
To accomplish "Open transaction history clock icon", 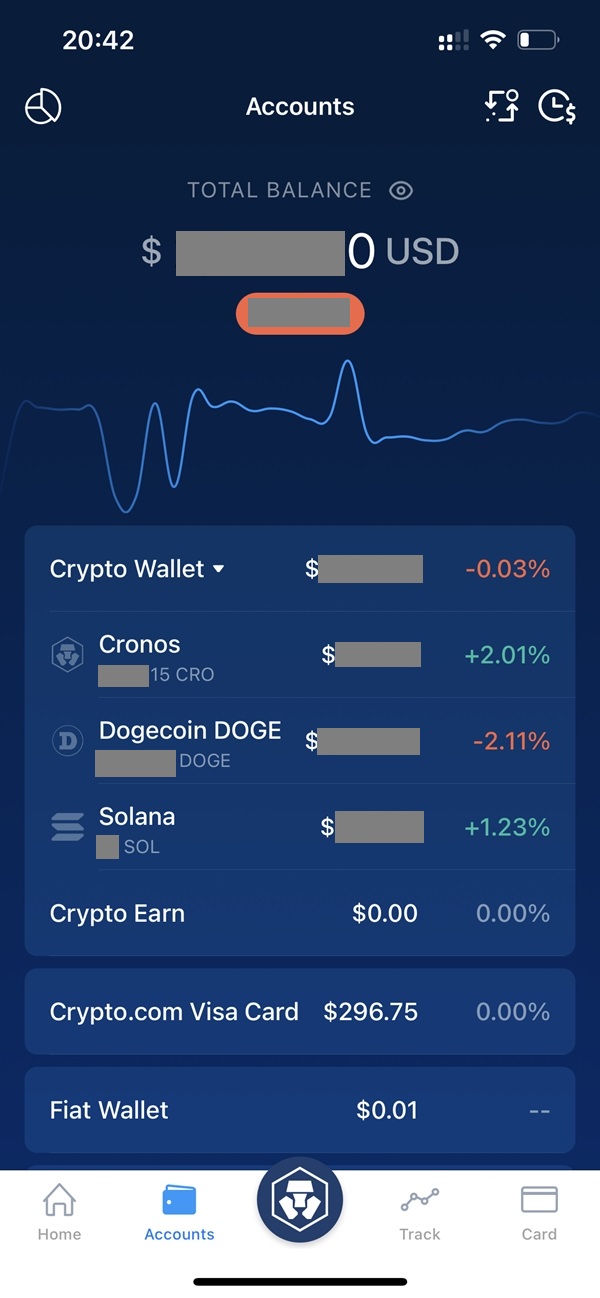I will (x=557, y=106).
